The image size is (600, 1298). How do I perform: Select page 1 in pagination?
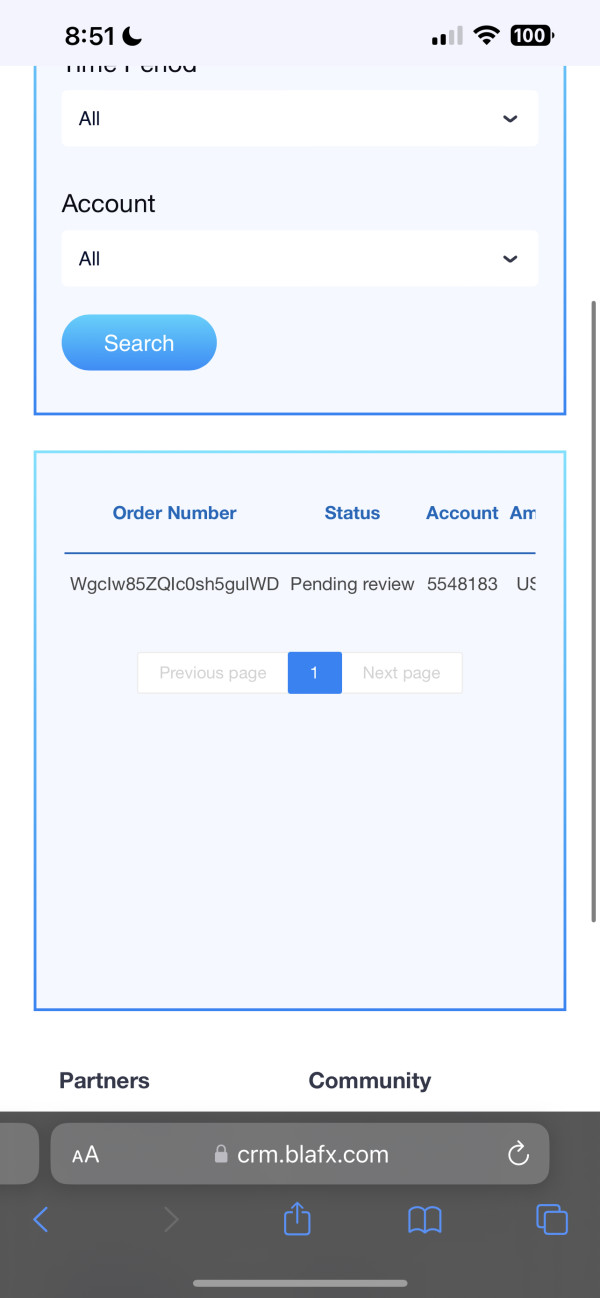(315, 673)
